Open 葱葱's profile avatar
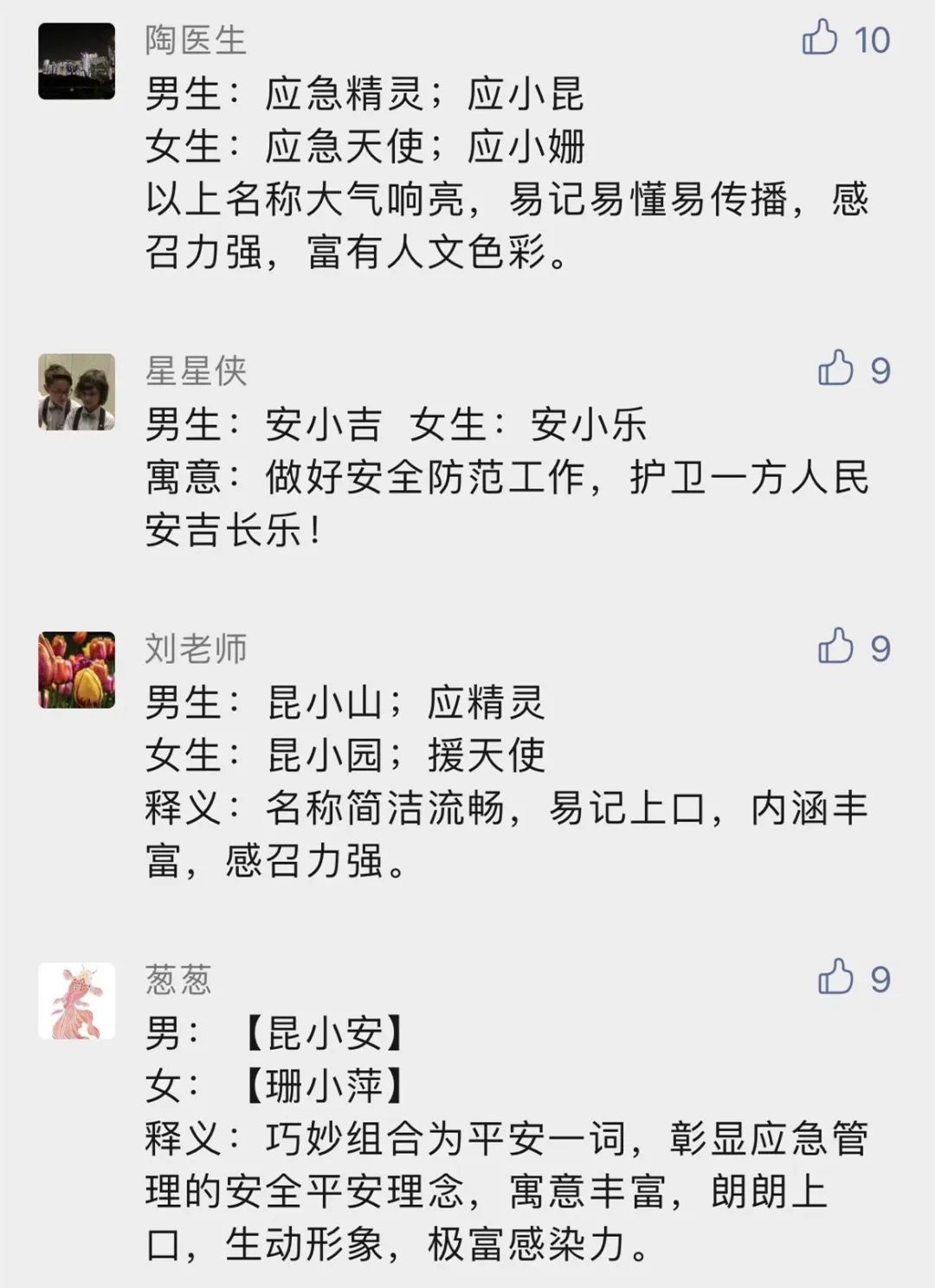 (x=77, y=1001)
